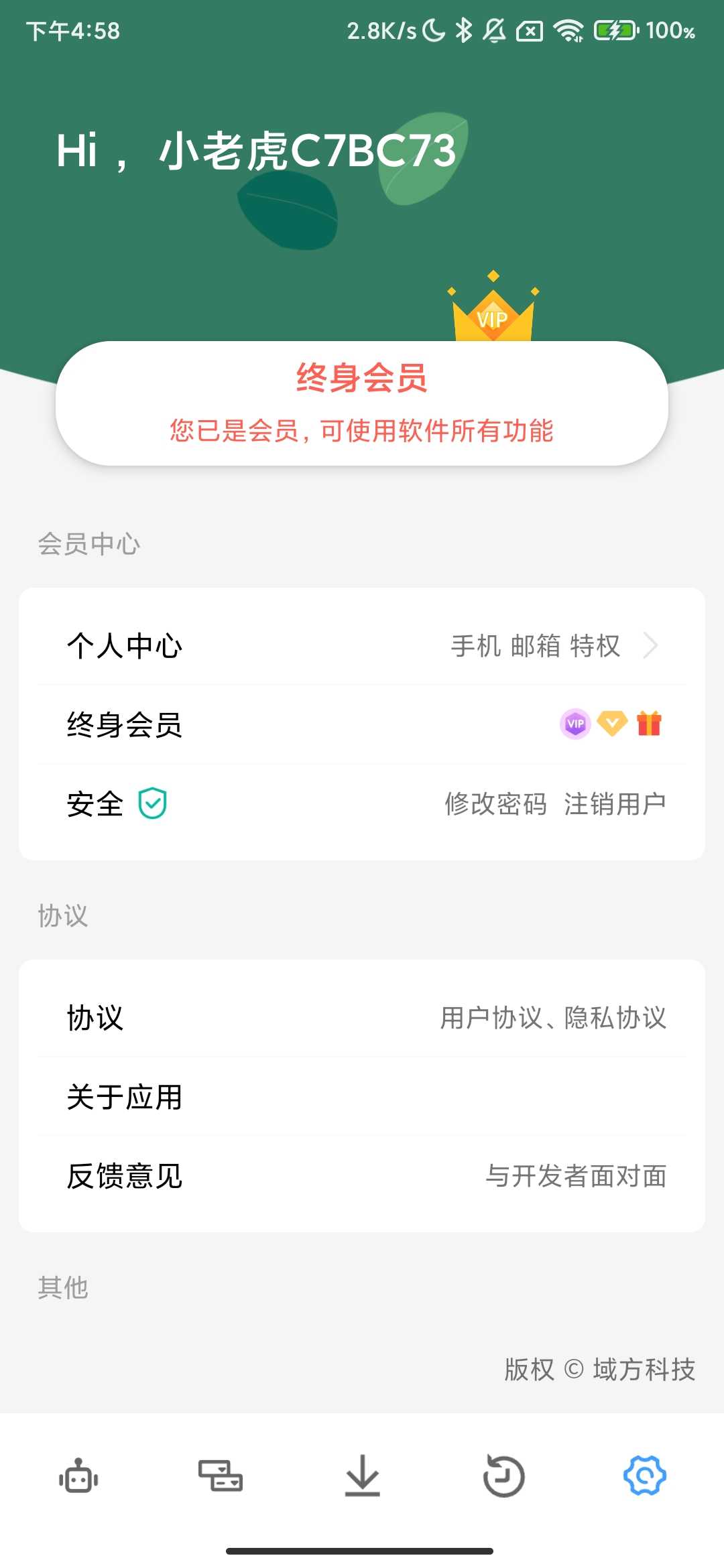The width and height of the screenshot is (724, 1568).
Task: Click the 终身会员 membership banner card
Action: (x=362, y=402)
